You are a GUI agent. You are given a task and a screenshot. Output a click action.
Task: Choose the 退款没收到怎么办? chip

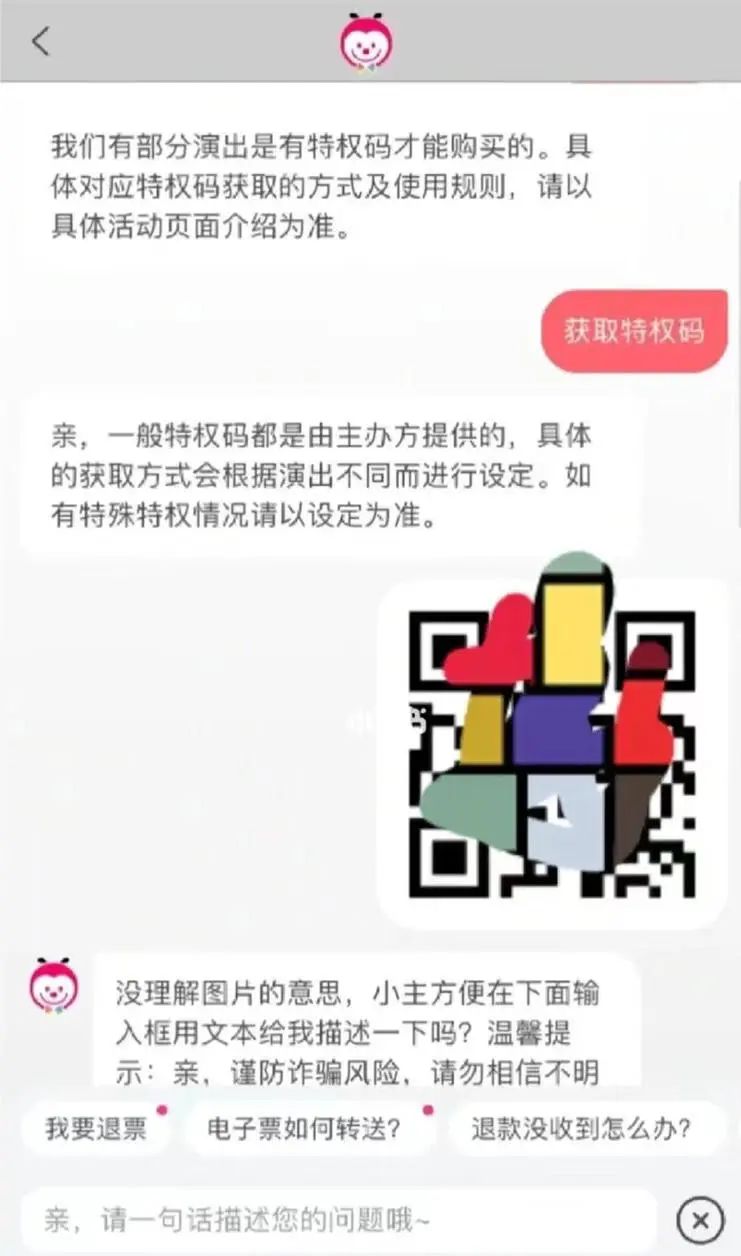[x=581, y=1130]
